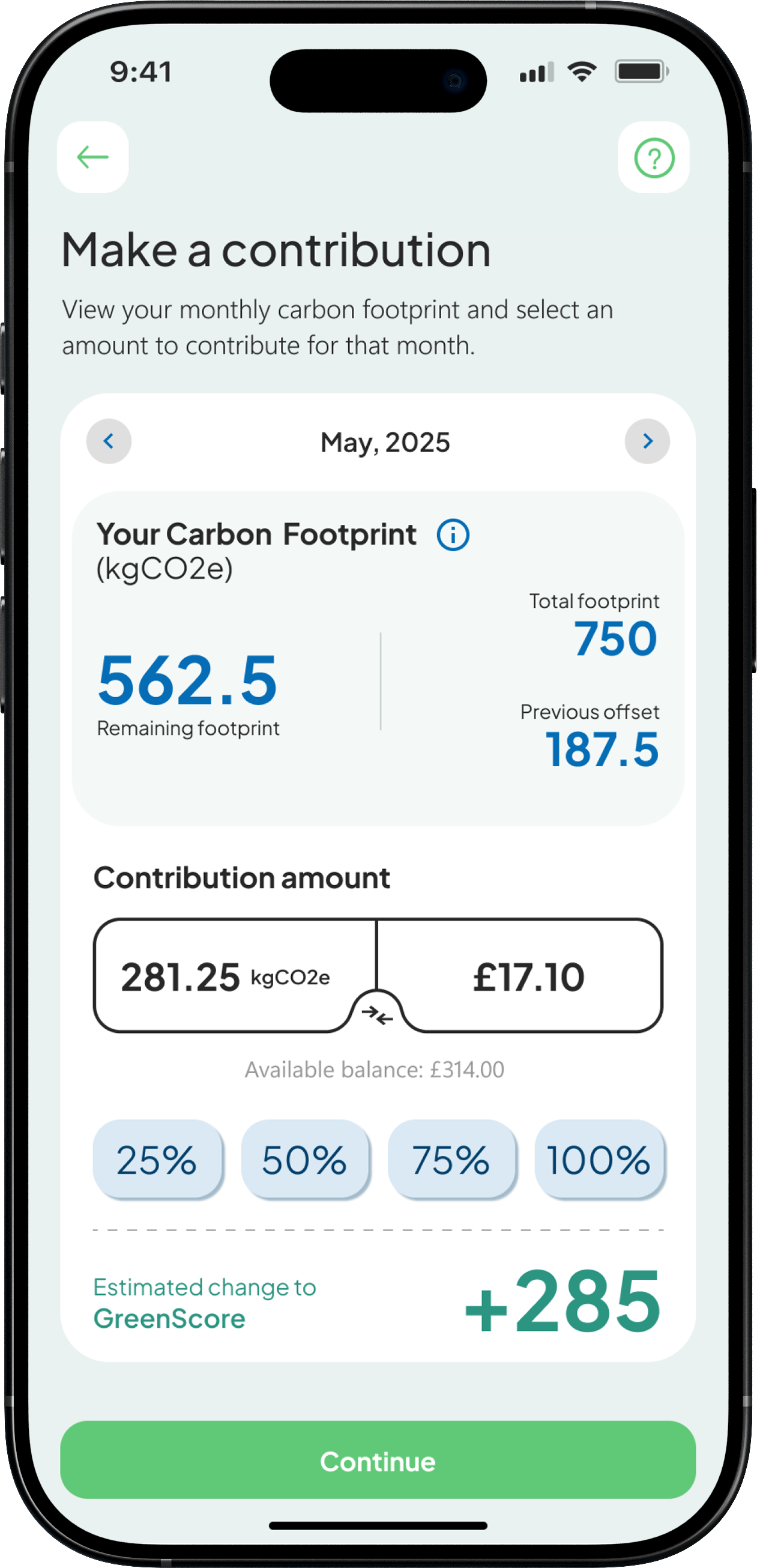Viewport: 757px width, 1568px height.
Task: Advance to the next month
Action: coord(647,441)
